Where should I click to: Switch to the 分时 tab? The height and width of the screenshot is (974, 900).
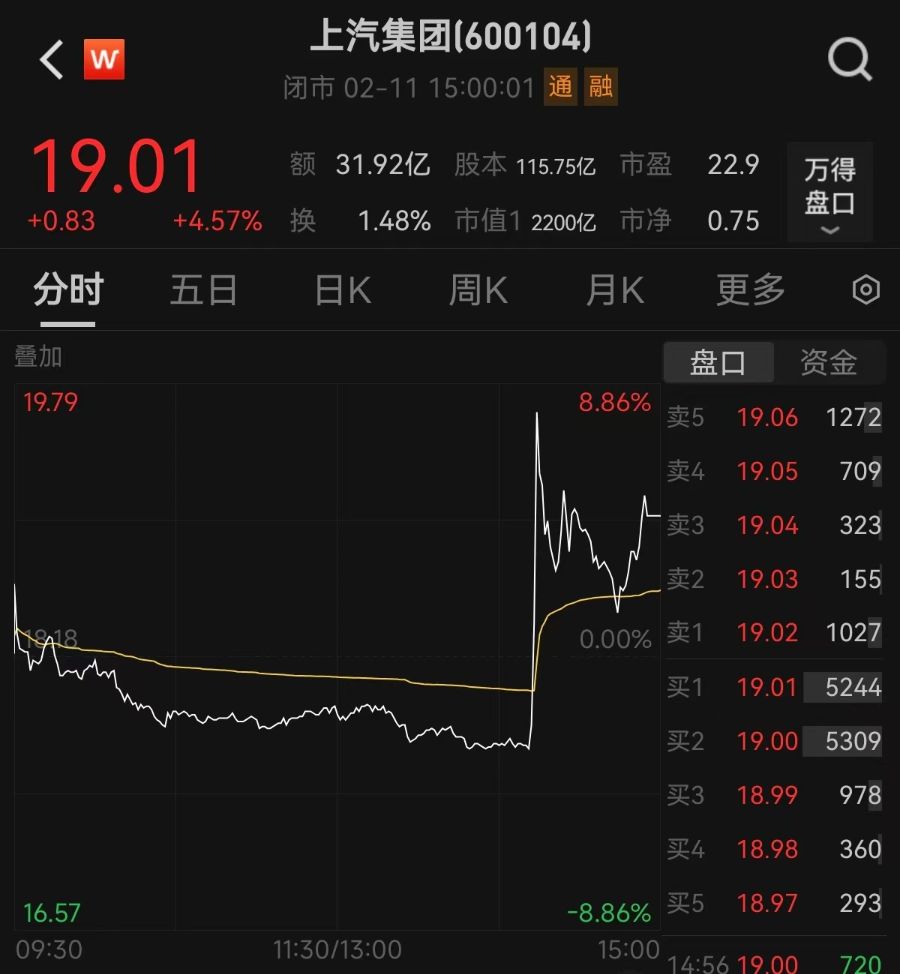click(x=68, y=291)
